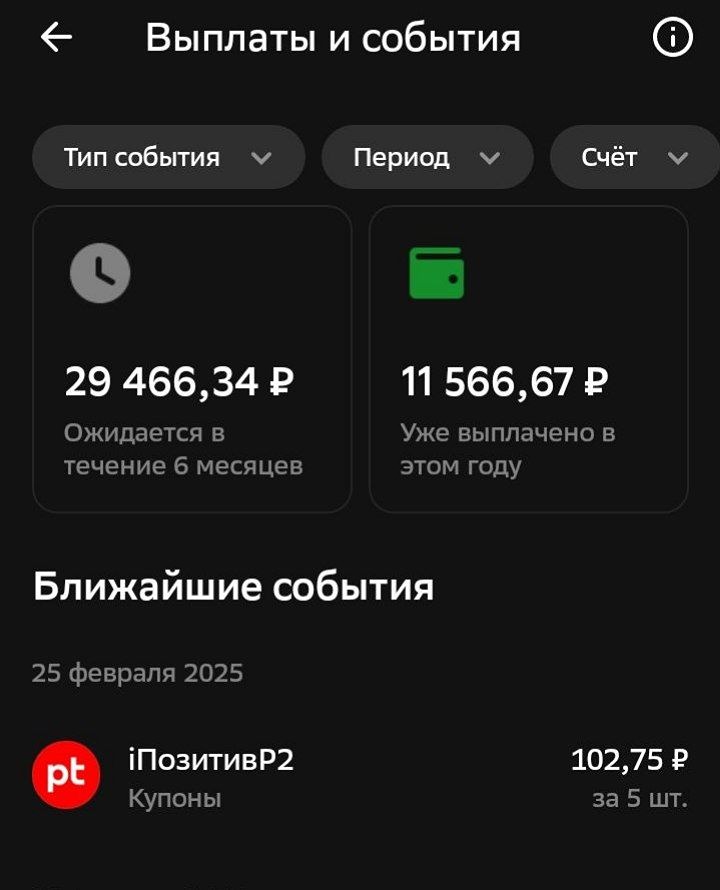
Task: Choose an account via Счёт dropdown
Action: 634,158
